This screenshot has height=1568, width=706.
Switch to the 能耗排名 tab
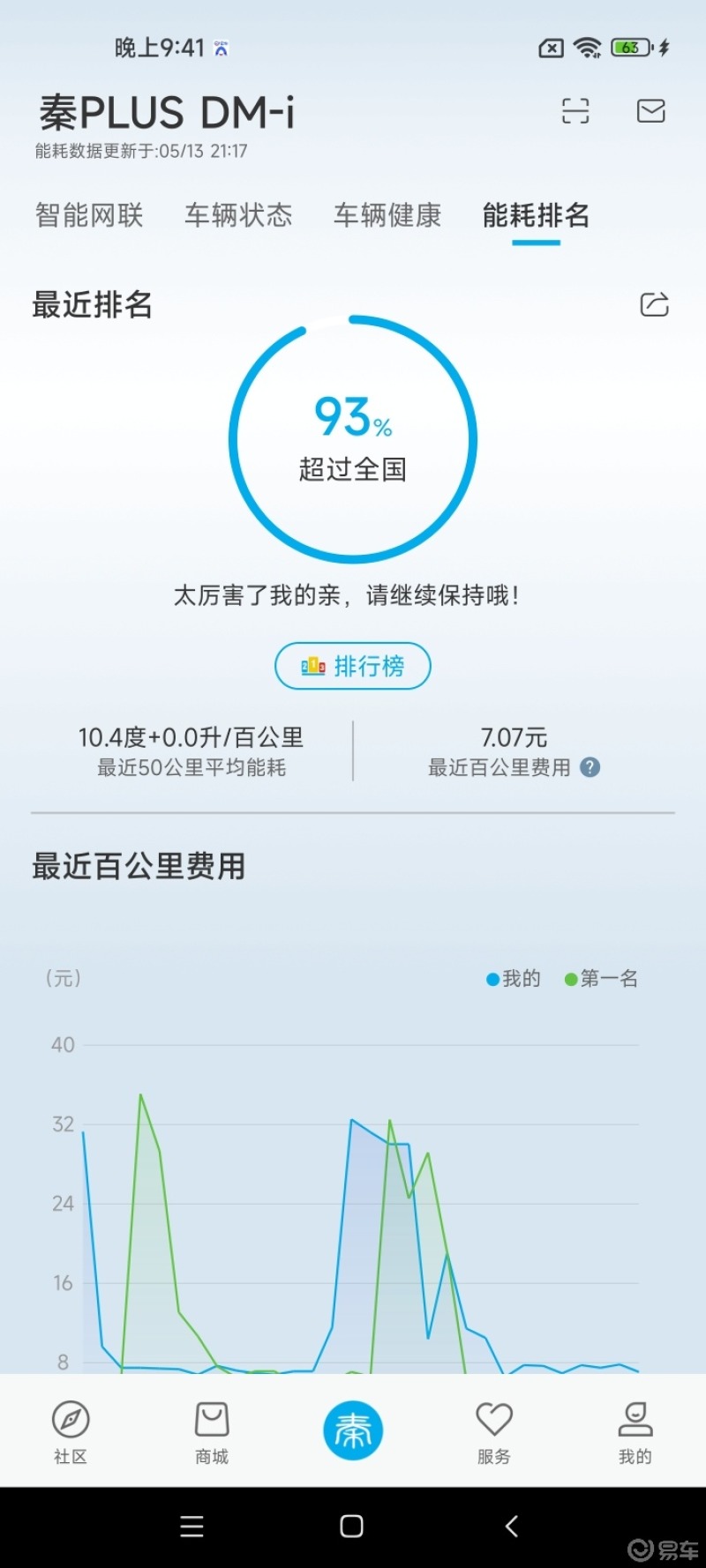click(535, 216)
